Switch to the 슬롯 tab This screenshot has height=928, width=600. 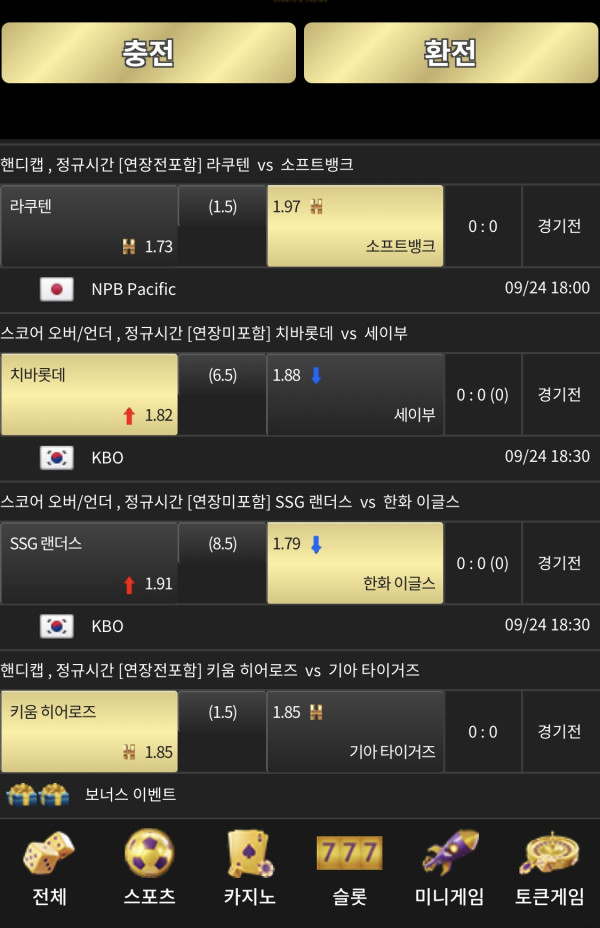coord(349,868)
